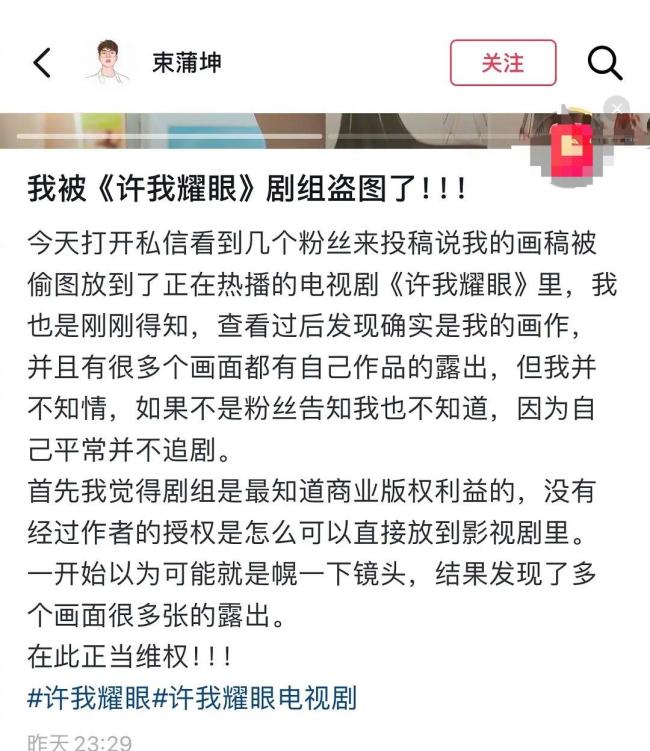Go back using the top-left arrow
Viewport: 650px width, 751px height.
tap(41, 62)
